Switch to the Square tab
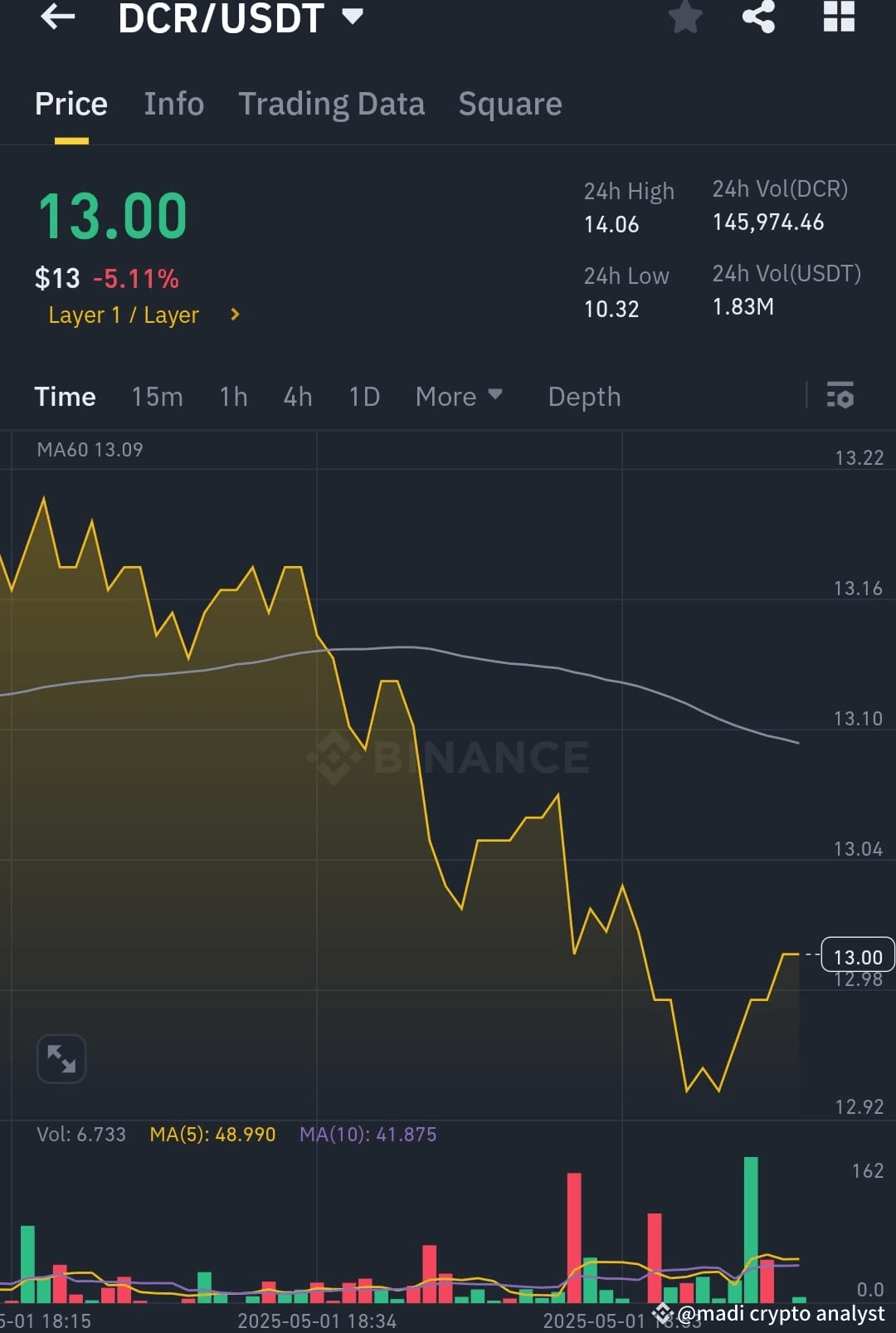This screenshot has width=896, height=1333. 509,103
